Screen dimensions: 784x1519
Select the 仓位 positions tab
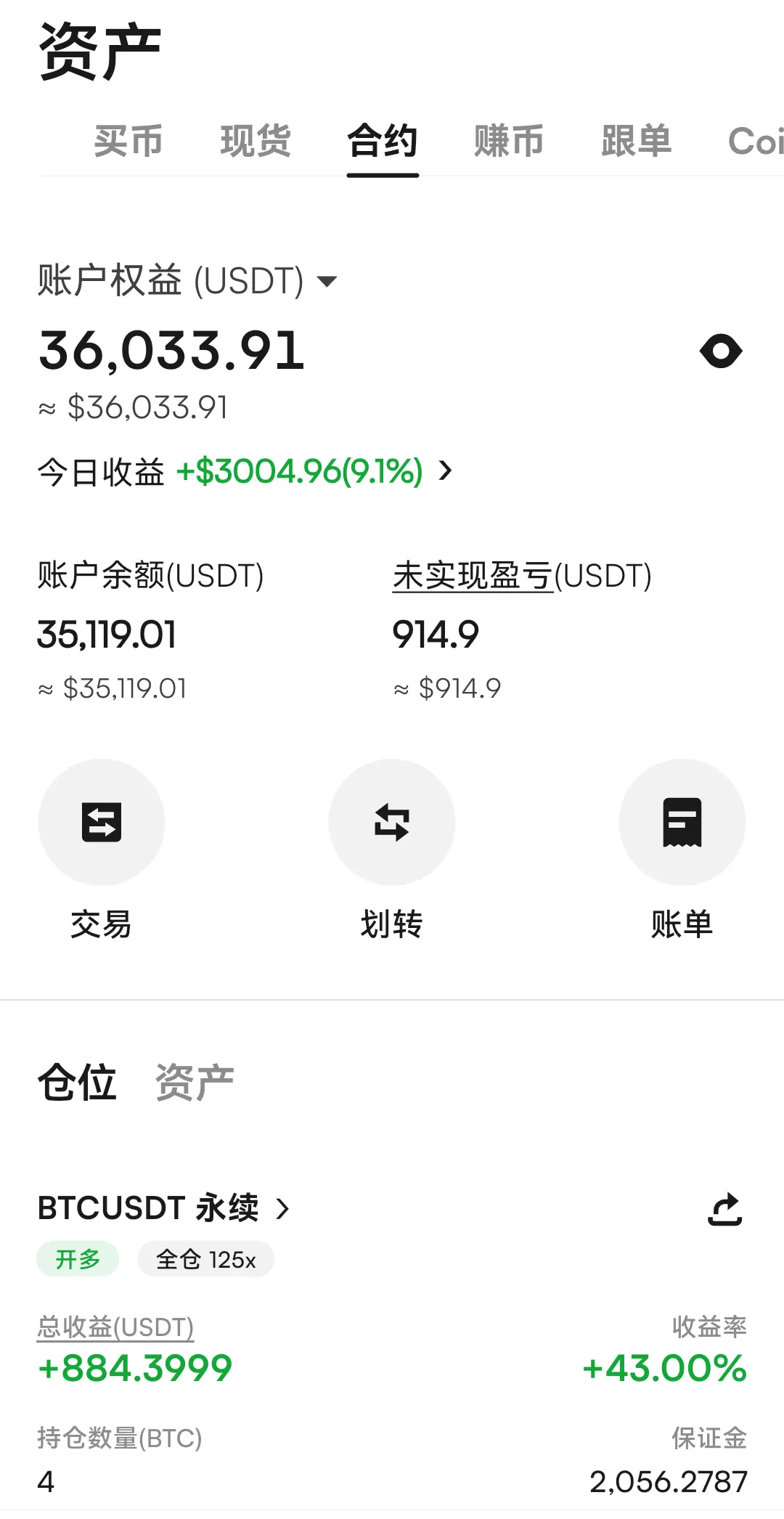coord(77,1083)
